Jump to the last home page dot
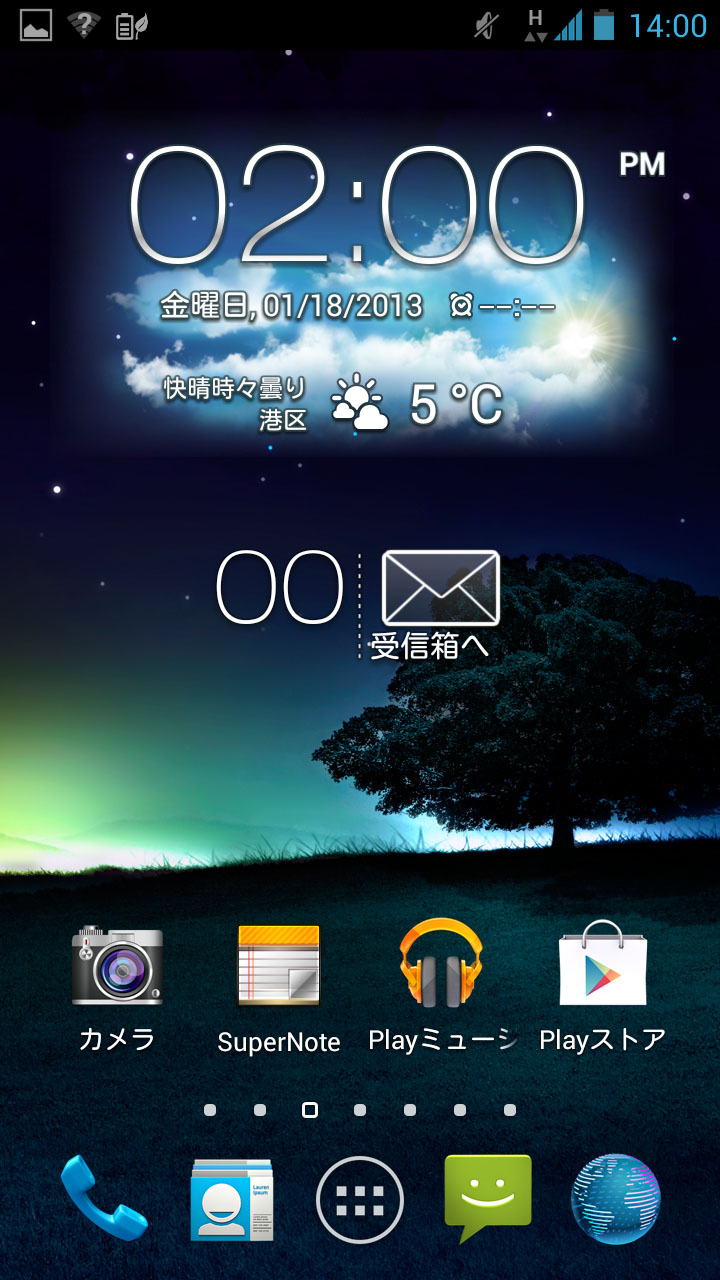The width and height of the screenshot is (720, 1280). click(x=510, y=1110)
